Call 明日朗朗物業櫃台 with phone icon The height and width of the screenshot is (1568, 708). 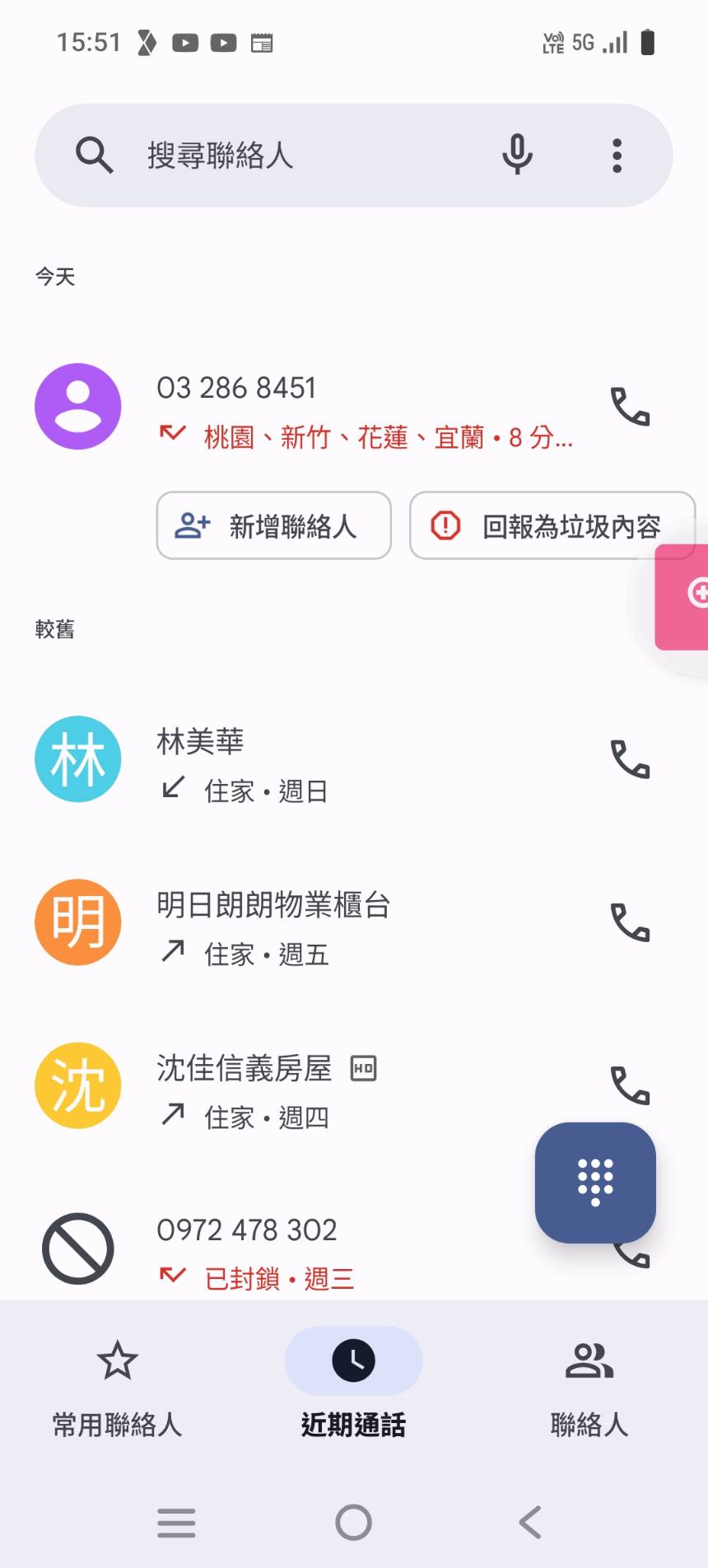[630, 922]
